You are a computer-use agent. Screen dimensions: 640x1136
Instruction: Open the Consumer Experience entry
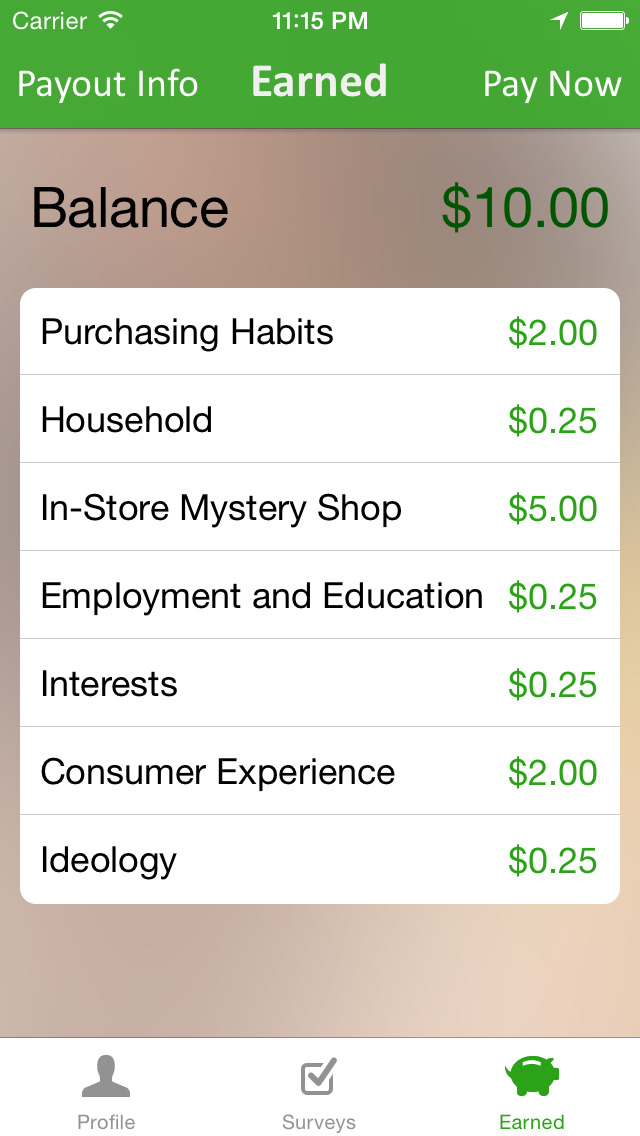(320, 771)
